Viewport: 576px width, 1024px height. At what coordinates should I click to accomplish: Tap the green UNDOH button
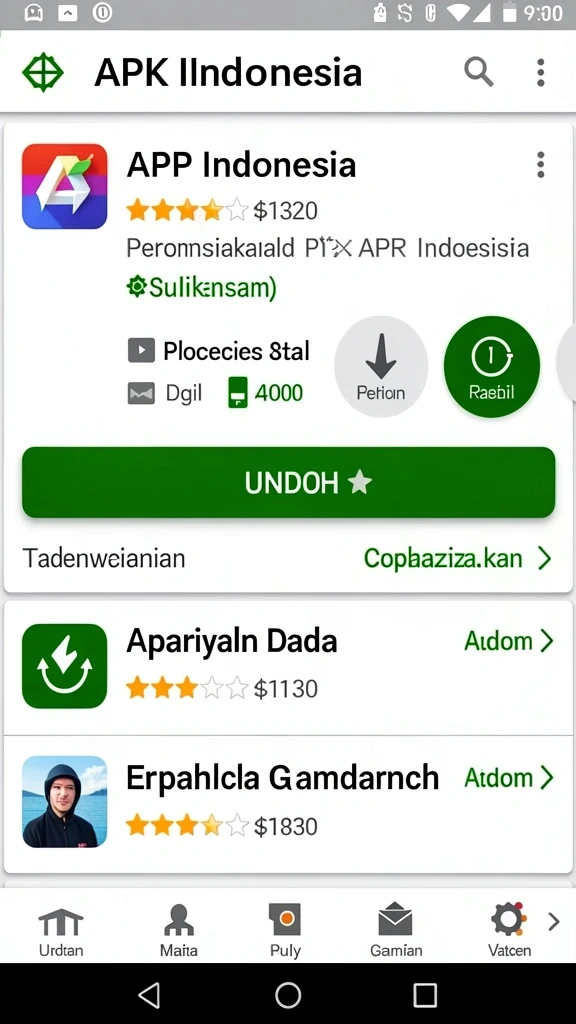pyautogui.click(x=288, y=483)
